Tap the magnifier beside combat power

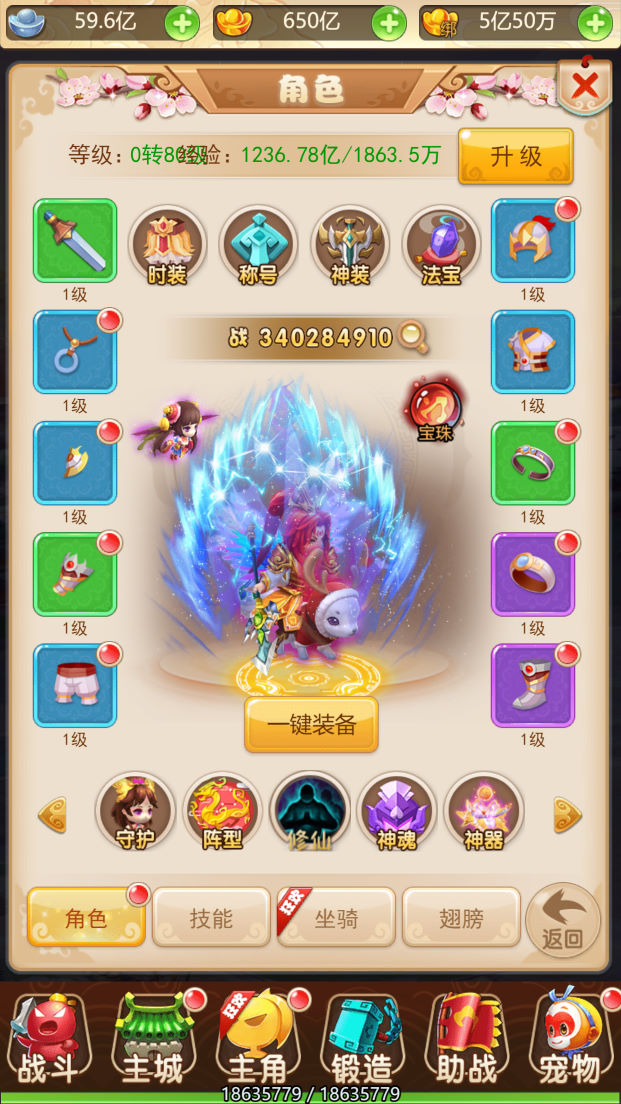412,338
